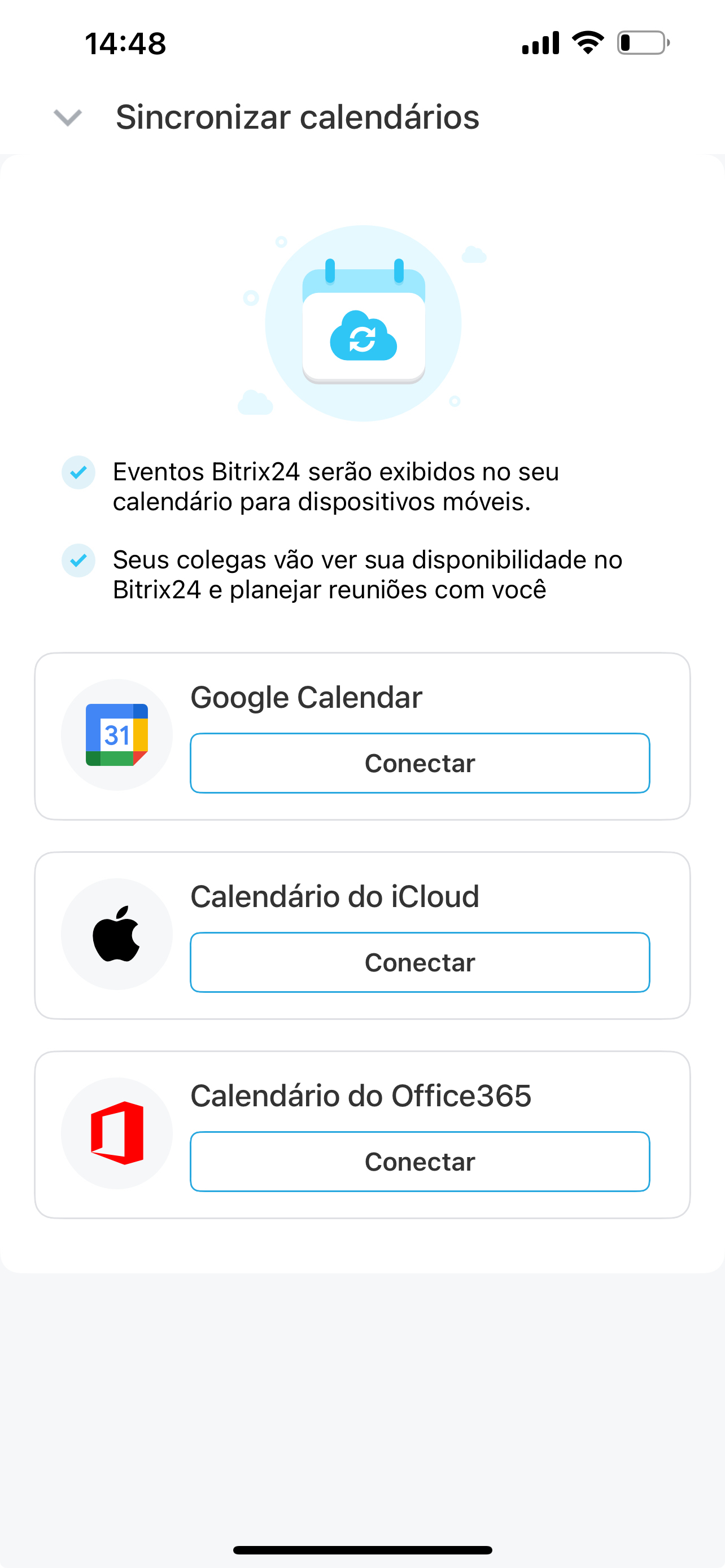Connect the Office365 calendar

click(420, 1162)
